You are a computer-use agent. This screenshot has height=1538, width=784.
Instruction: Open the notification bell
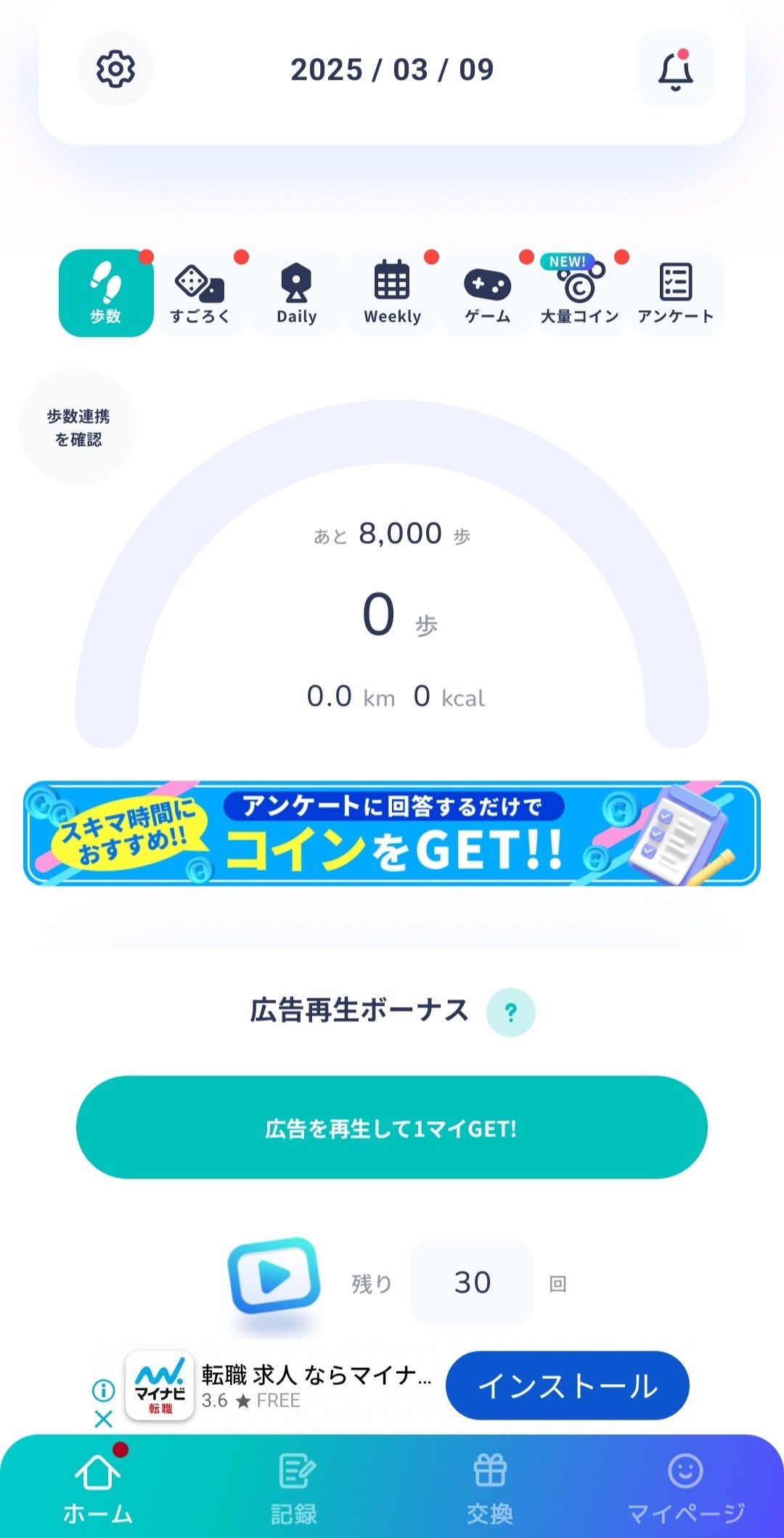pyautogui.click(x=674, y=69)
